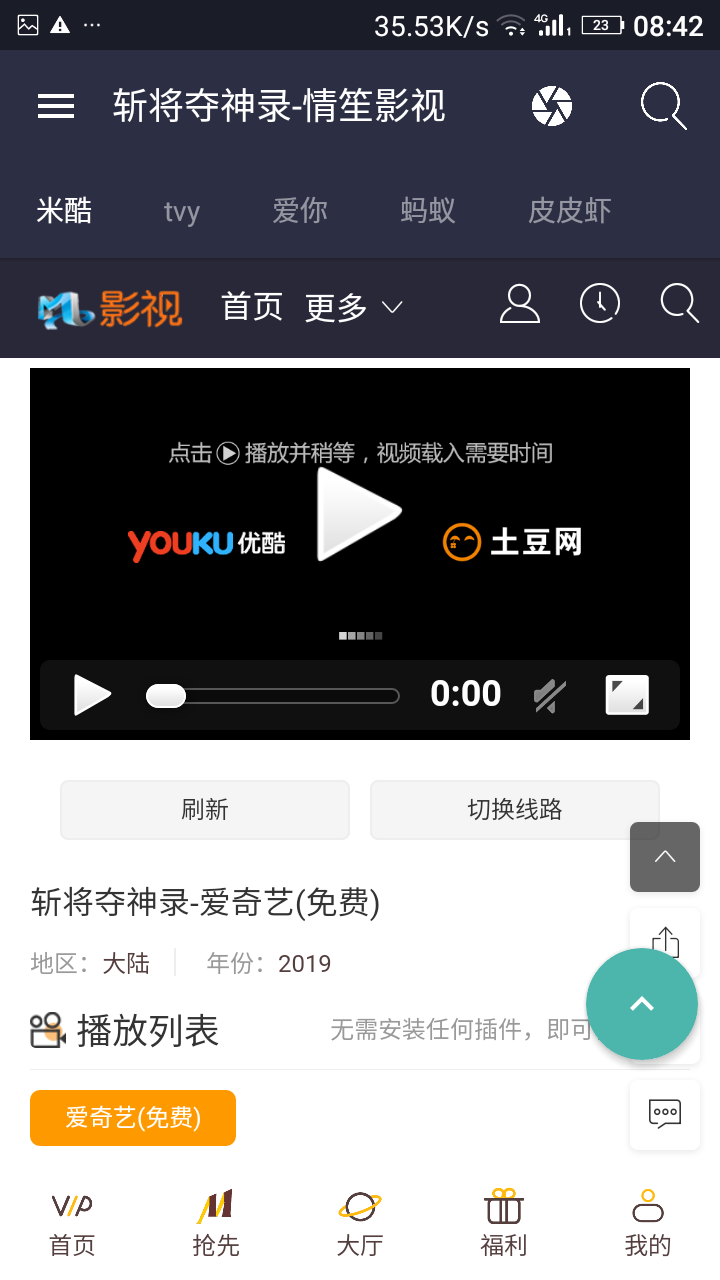
Task: Enter fullscreen video mode
Action: pos(627,695)
